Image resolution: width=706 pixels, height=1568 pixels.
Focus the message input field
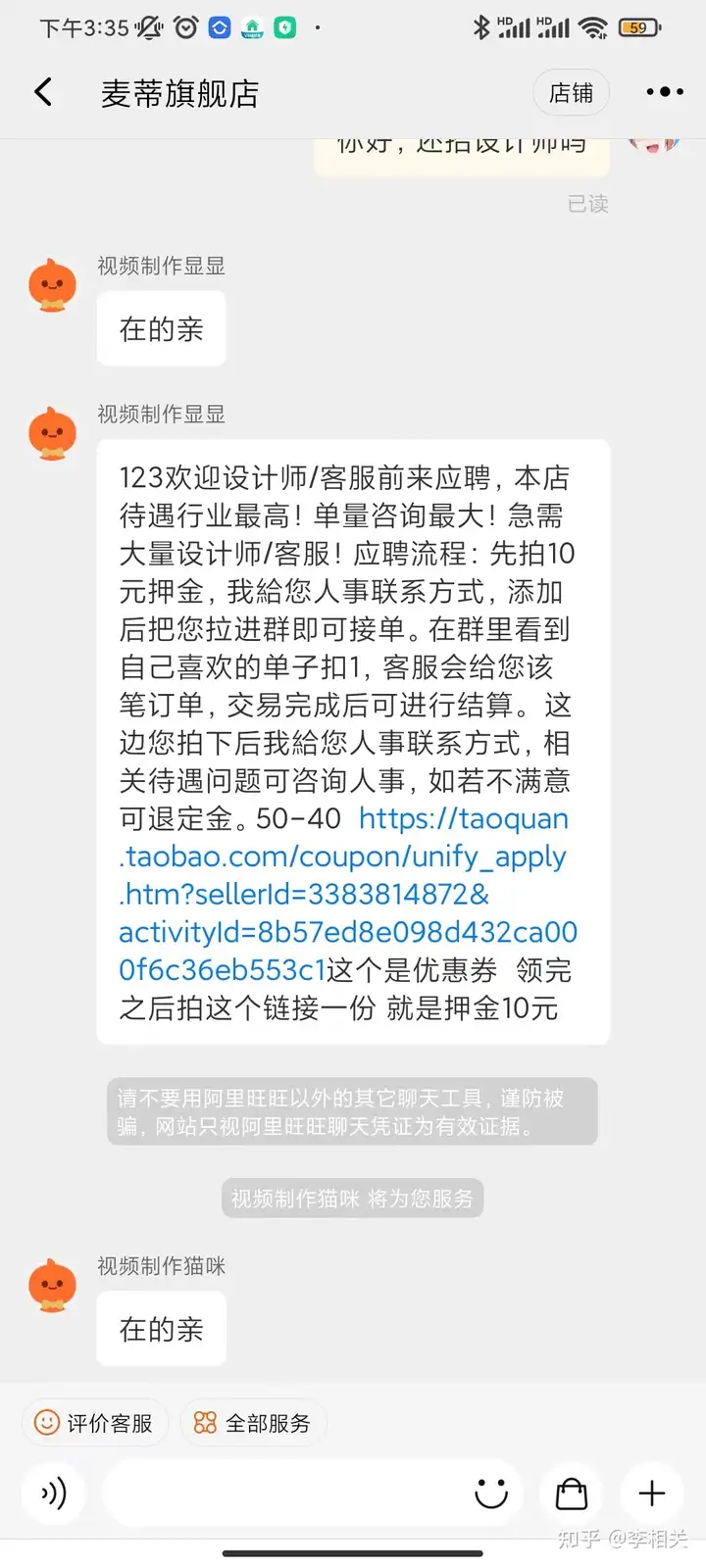[284, 1494]
